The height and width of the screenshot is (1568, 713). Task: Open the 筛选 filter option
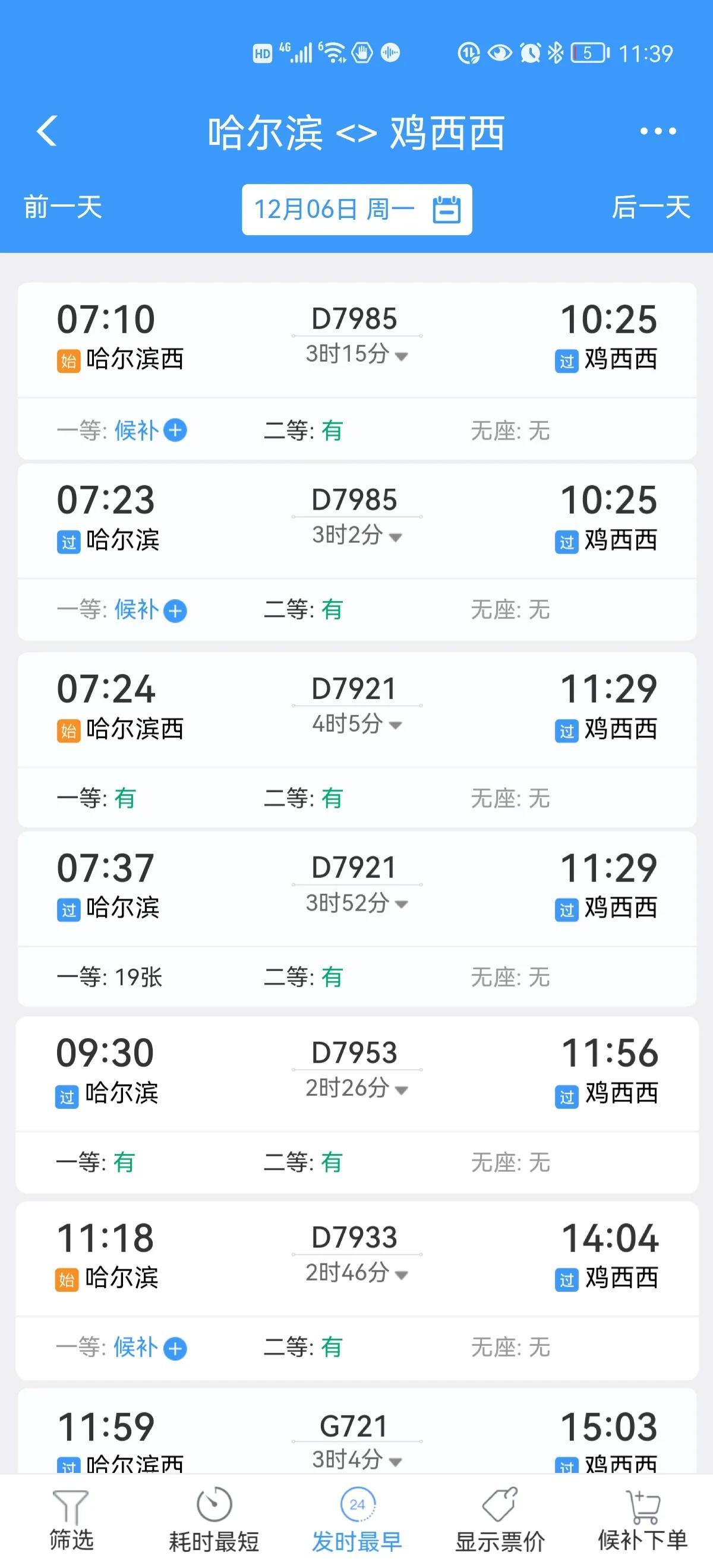click(x=71, y=1519)
